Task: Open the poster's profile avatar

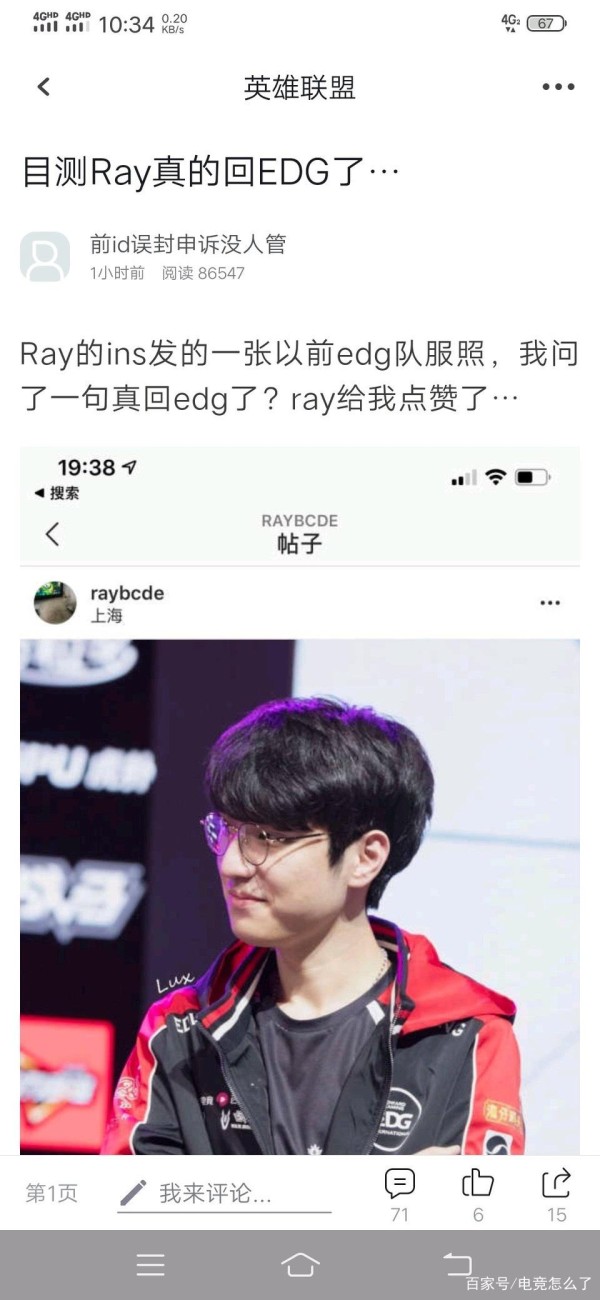Action: click(45, 257)
